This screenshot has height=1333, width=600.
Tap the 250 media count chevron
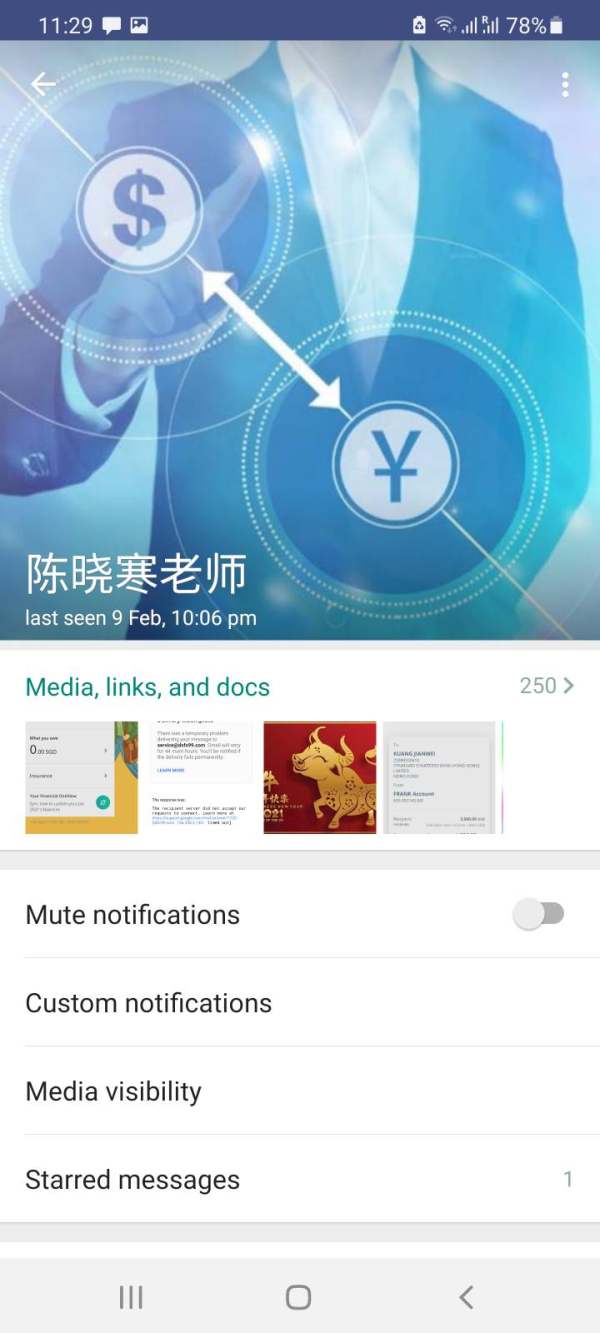coord(546,686)
